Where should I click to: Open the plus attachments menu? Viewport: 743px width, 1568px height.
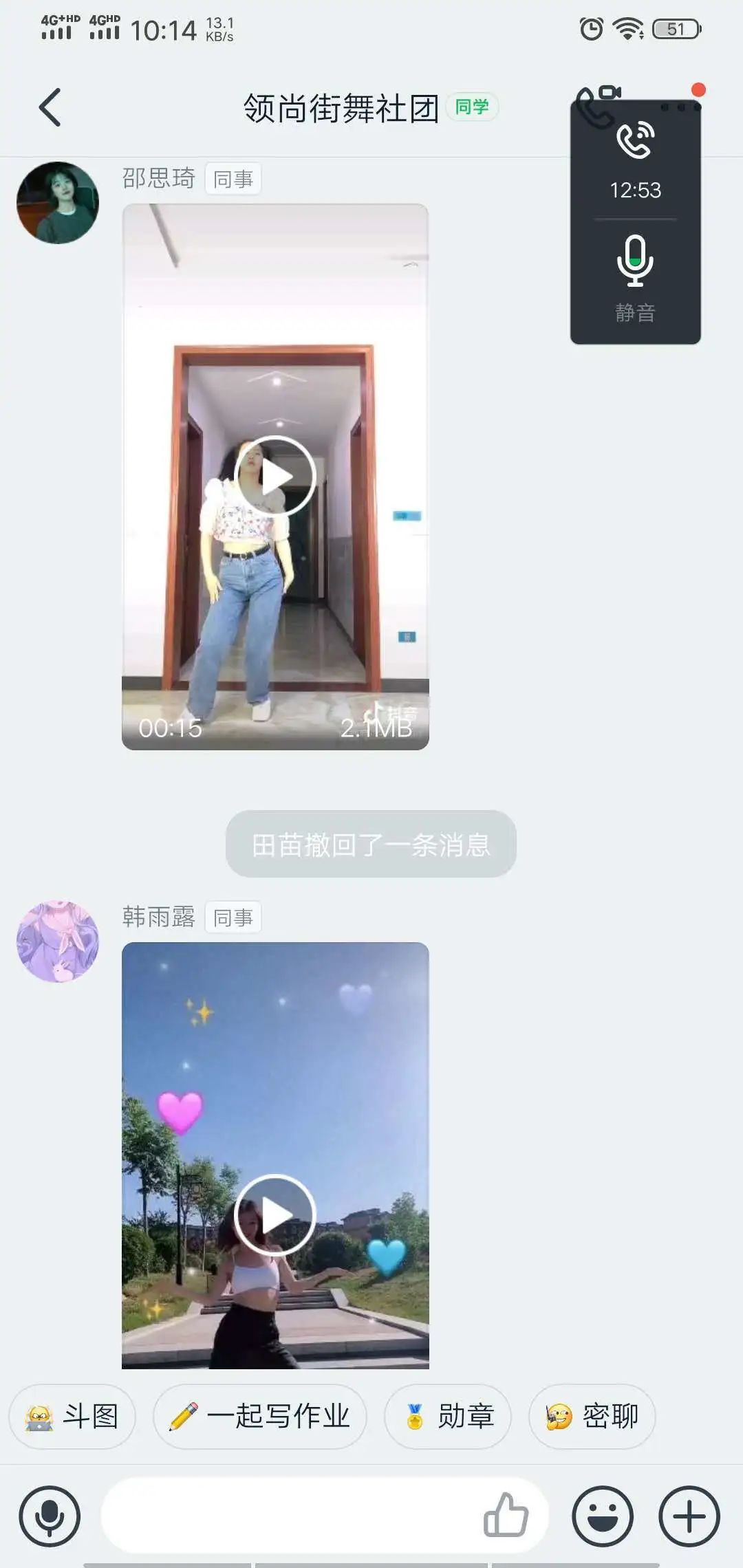click(689, 1516)
